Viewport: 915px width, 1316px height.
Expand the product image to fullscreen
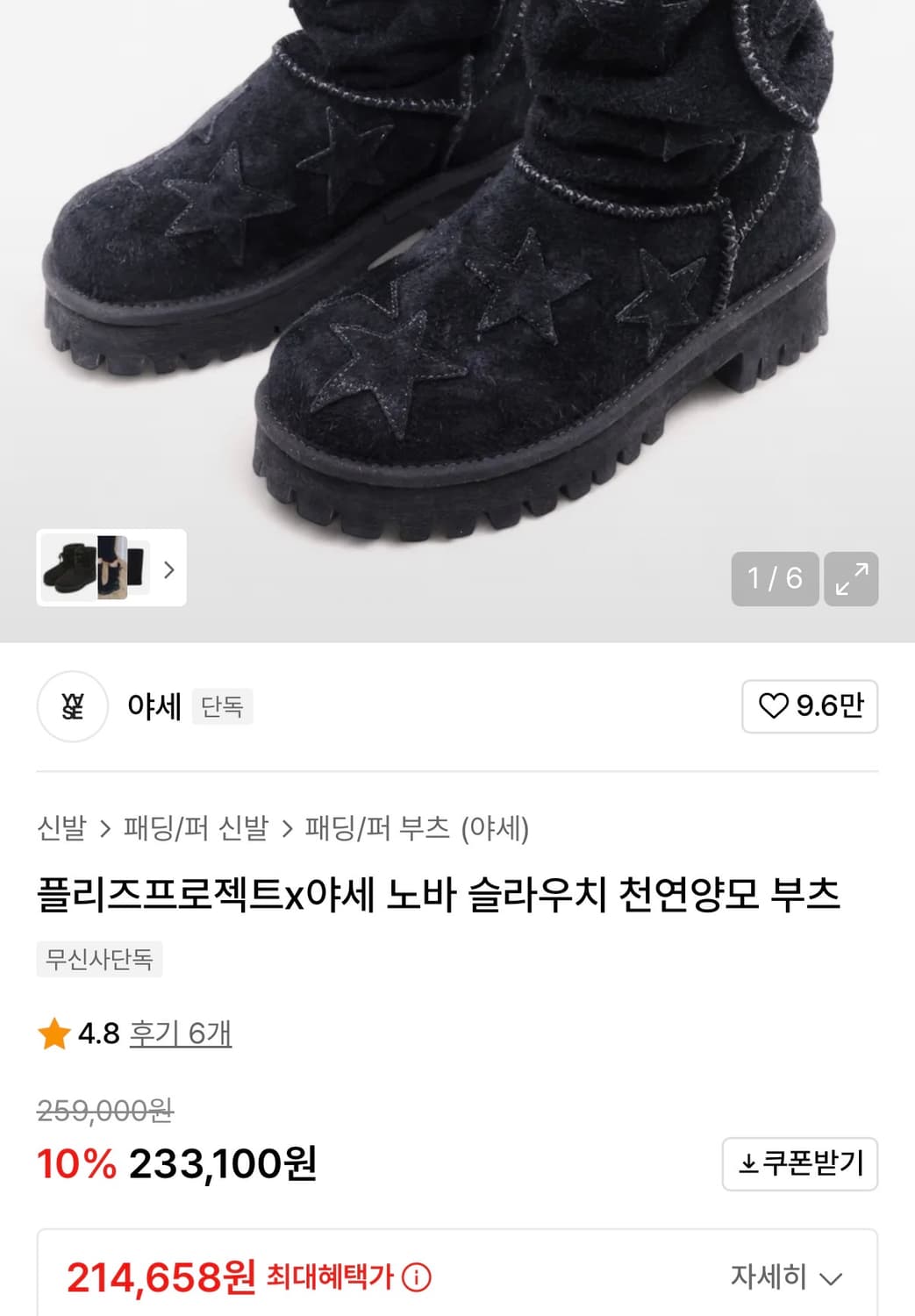click(852, 577)
